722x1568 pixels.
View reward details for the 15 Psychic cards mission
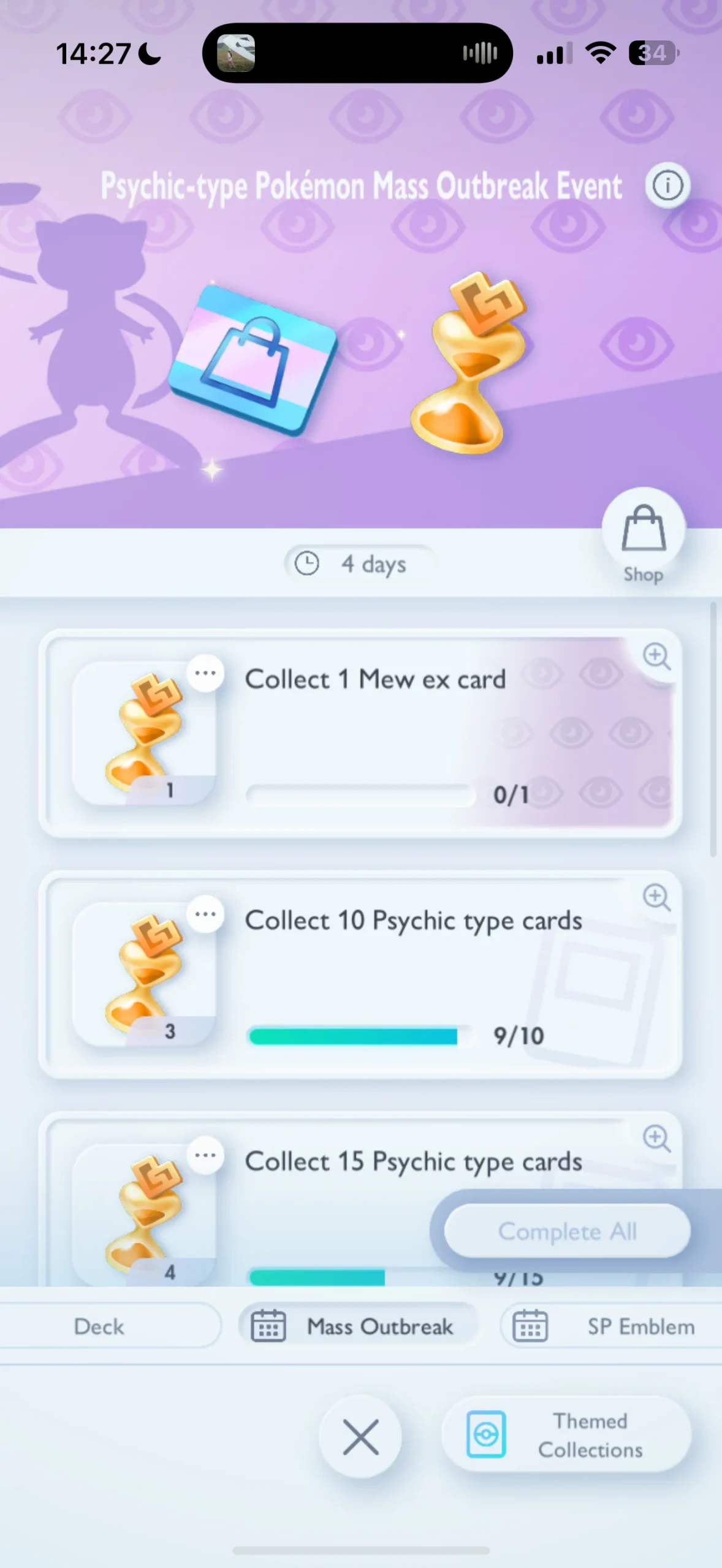click(x=205, y=1155)
